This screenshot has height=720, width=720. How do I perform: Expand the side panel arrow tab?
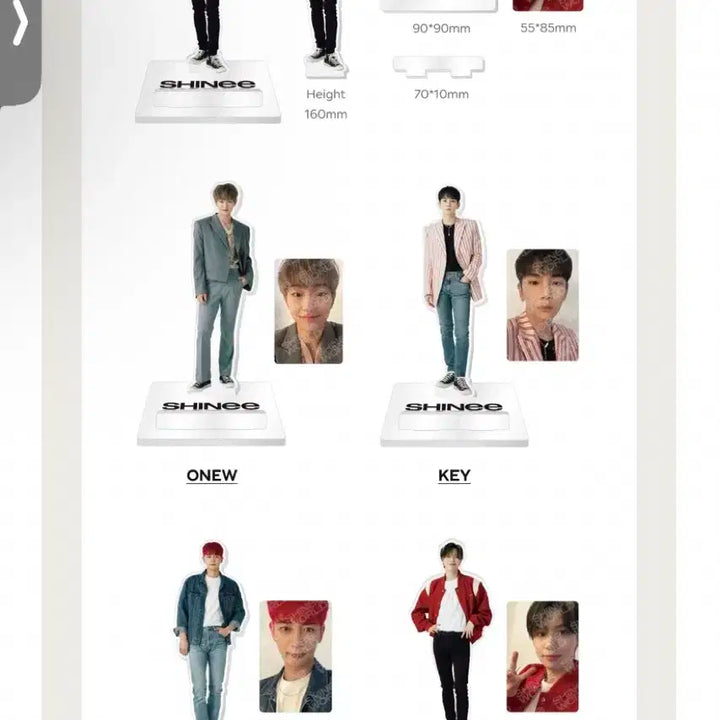coord(19,30)
